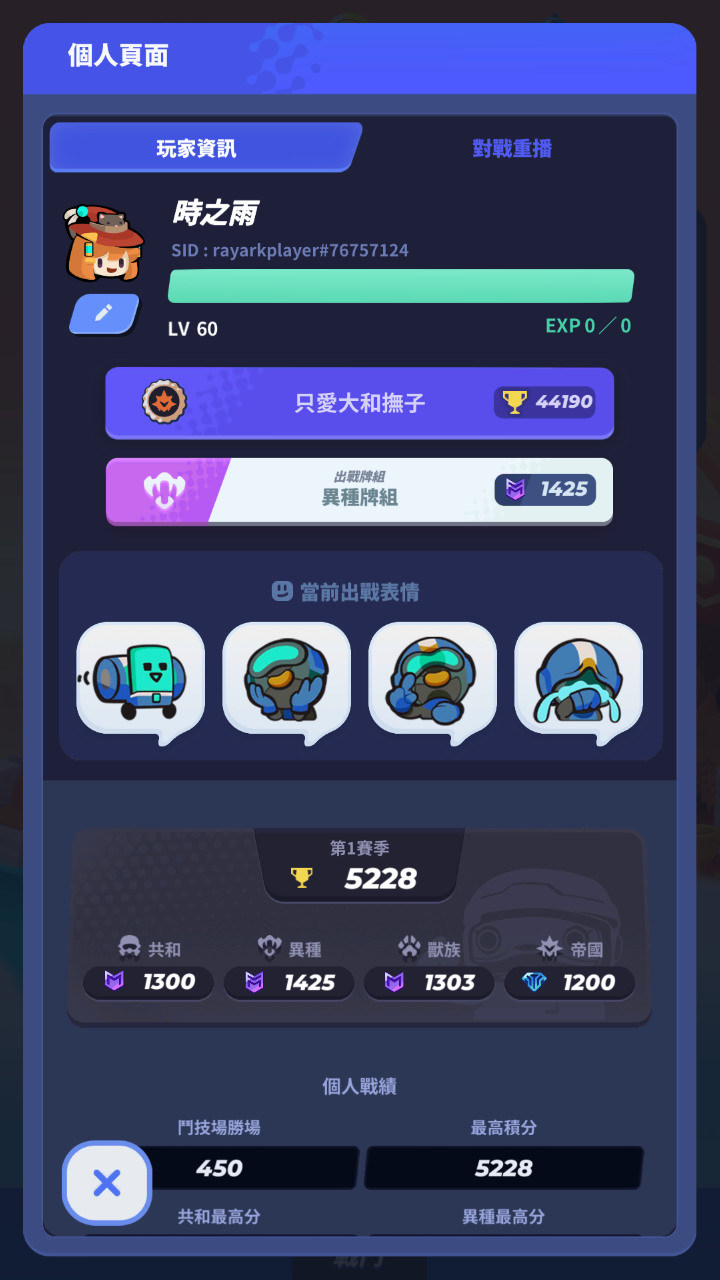The height and width of the screenshot is (1280, 720).
Task: Close the personal page with X button
Action: point(107,1184)
